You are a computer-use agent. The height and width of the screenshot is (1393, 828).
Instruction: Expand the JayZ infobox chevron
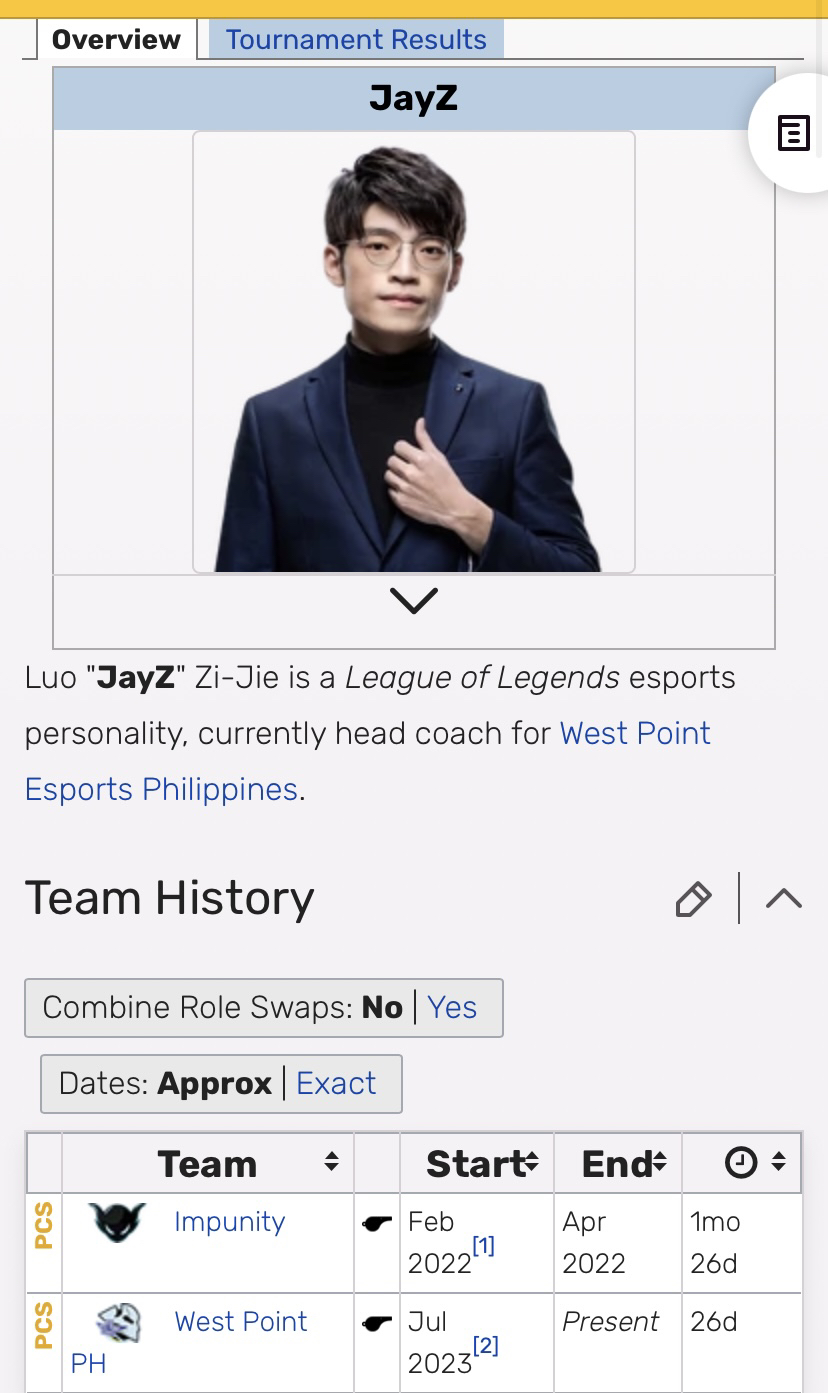pyautogui.click(x=413, y=601)
